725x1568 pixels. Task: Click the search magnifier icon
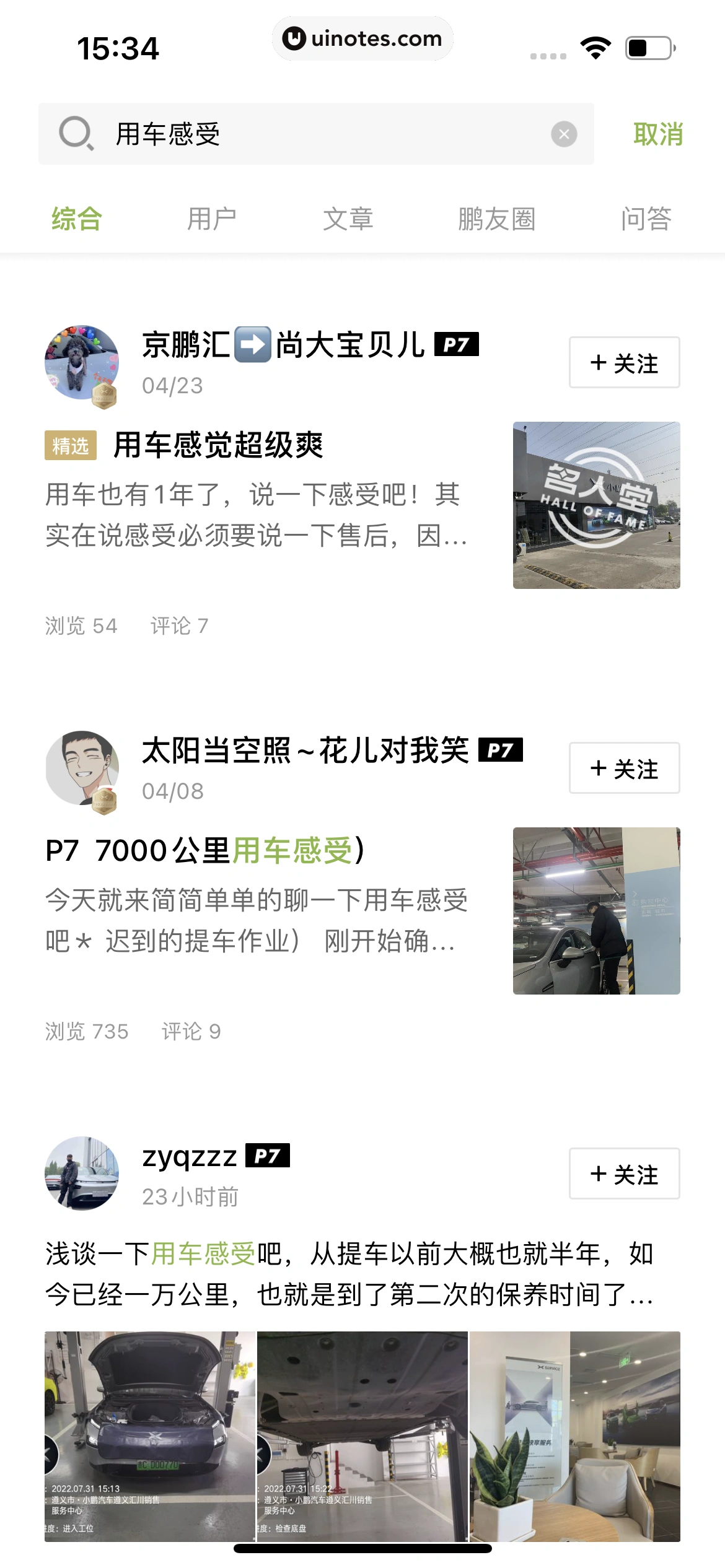point(75,134)
